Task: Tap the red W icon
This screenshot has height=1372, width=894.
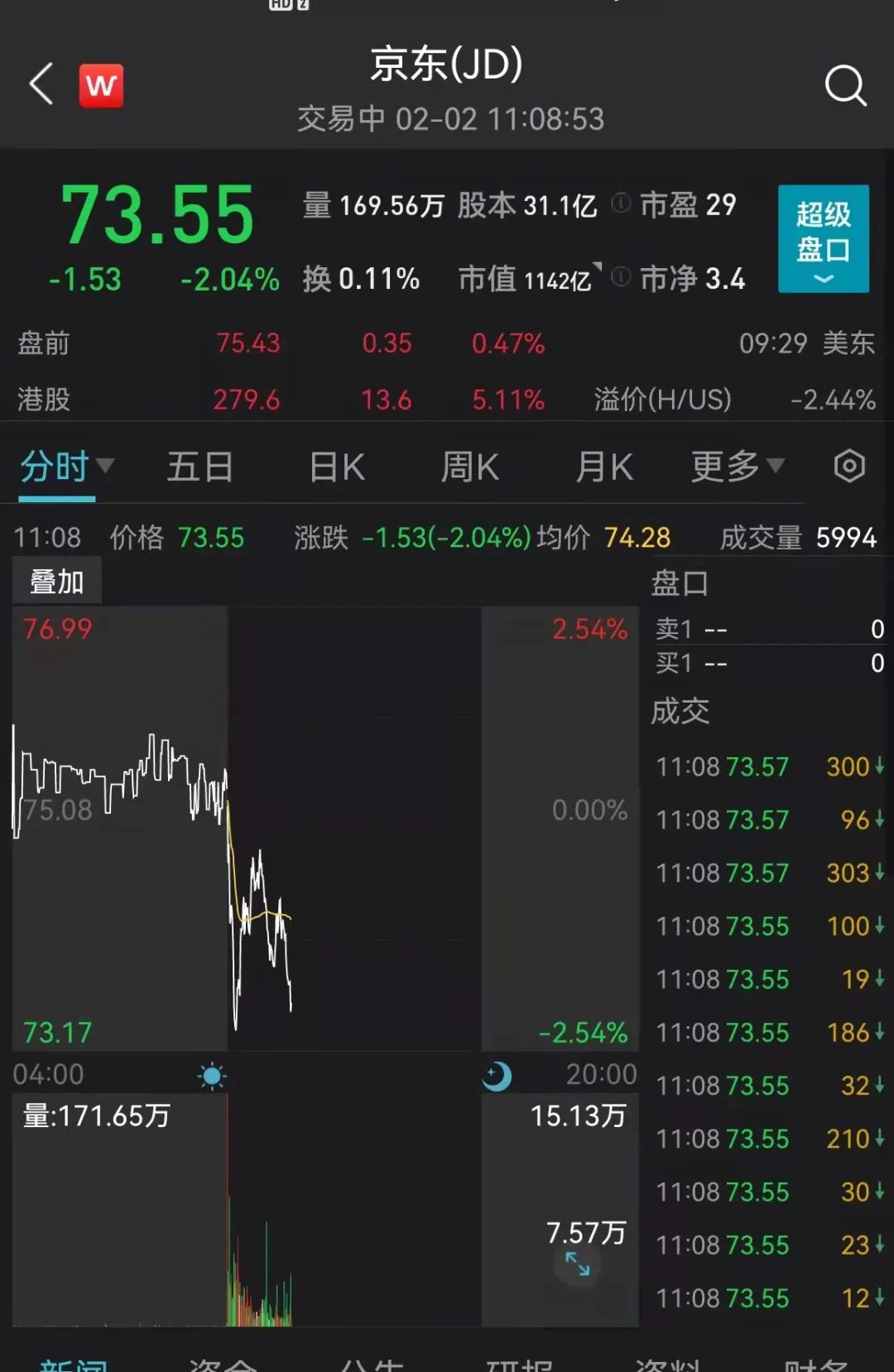Action: pos(101,85)
